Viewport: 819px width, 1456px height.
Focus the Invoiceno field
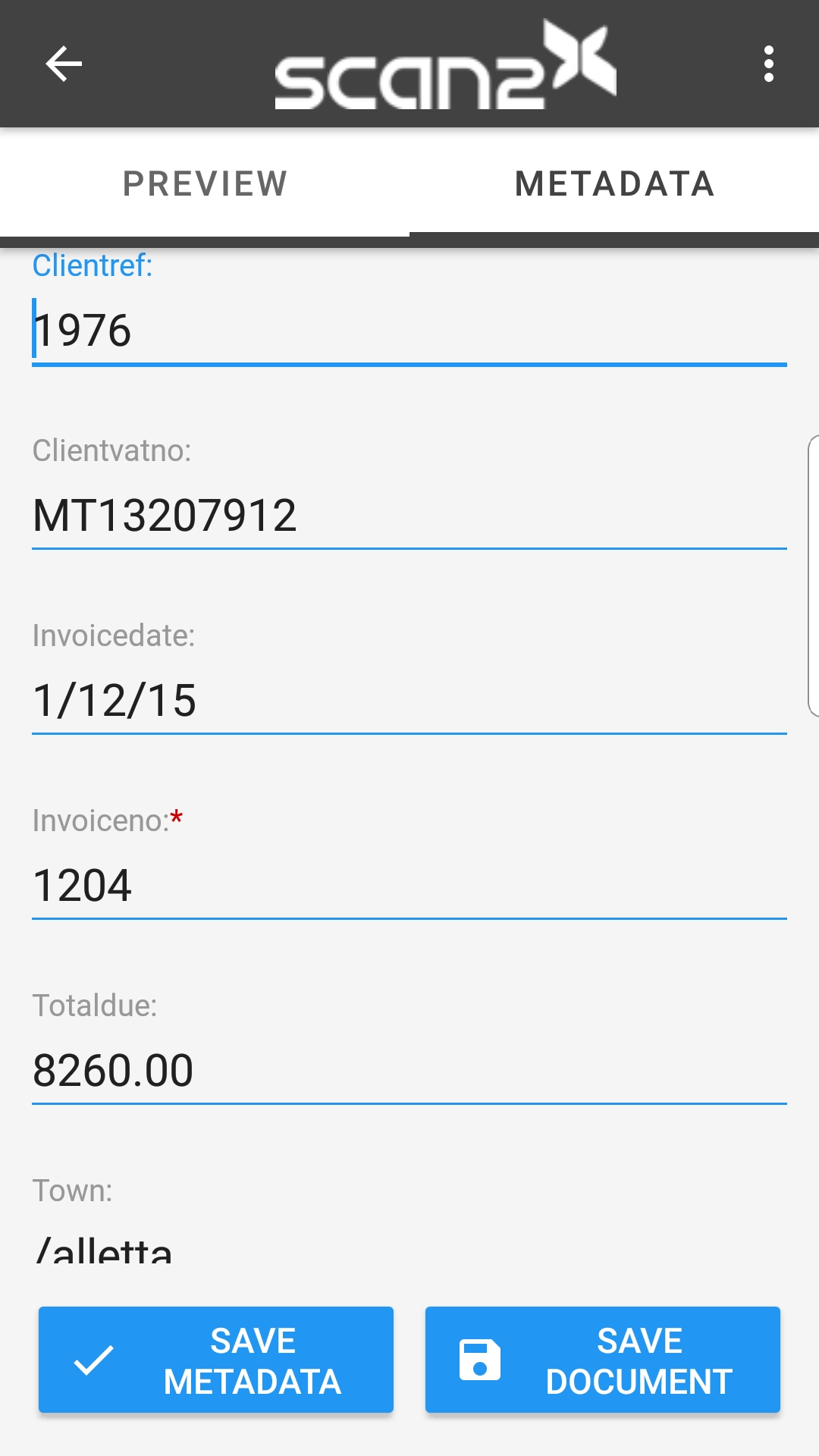[409, 886]
